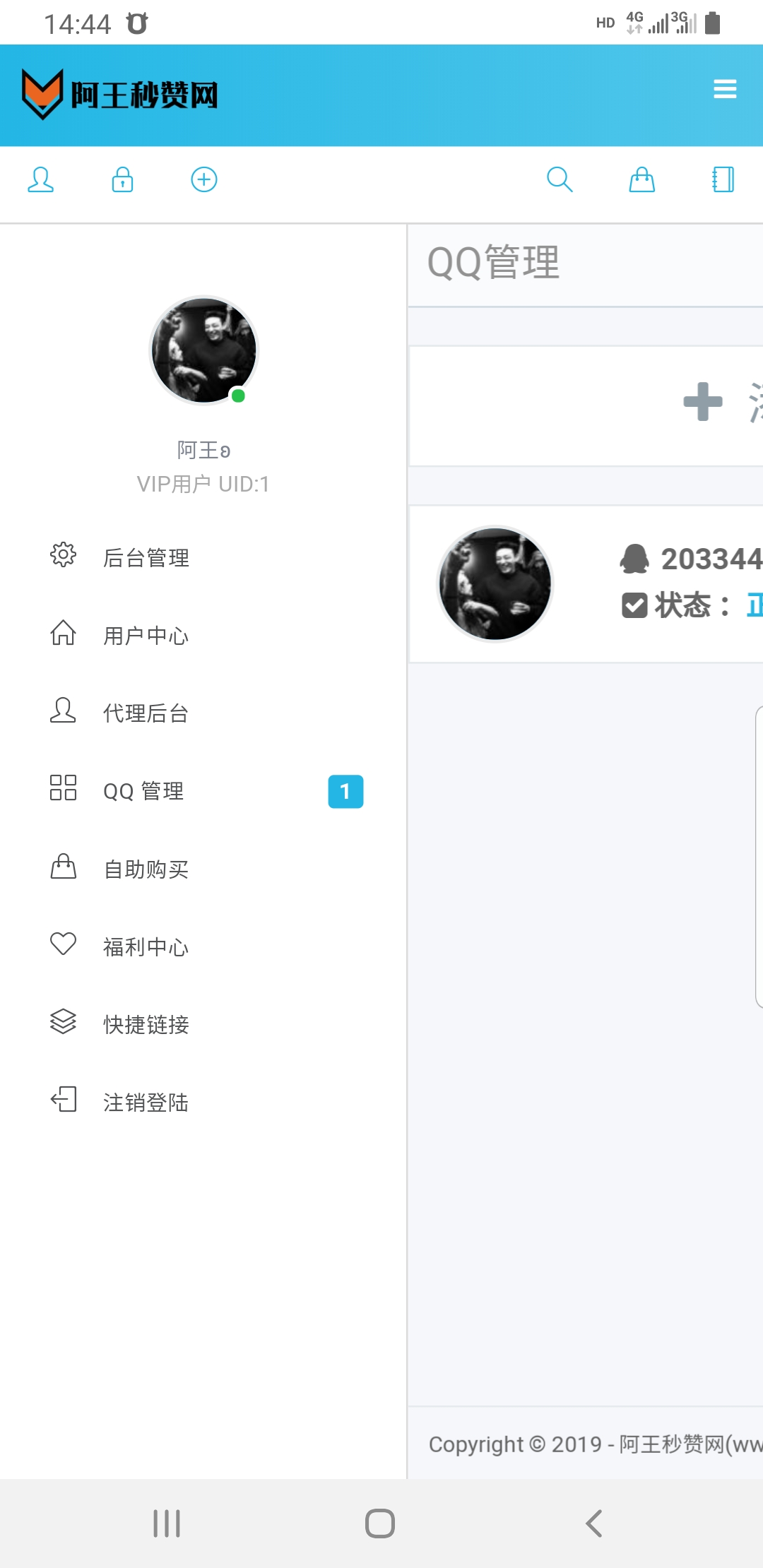
Task: Open the QQ account card 203344
Action: point(636,584)
